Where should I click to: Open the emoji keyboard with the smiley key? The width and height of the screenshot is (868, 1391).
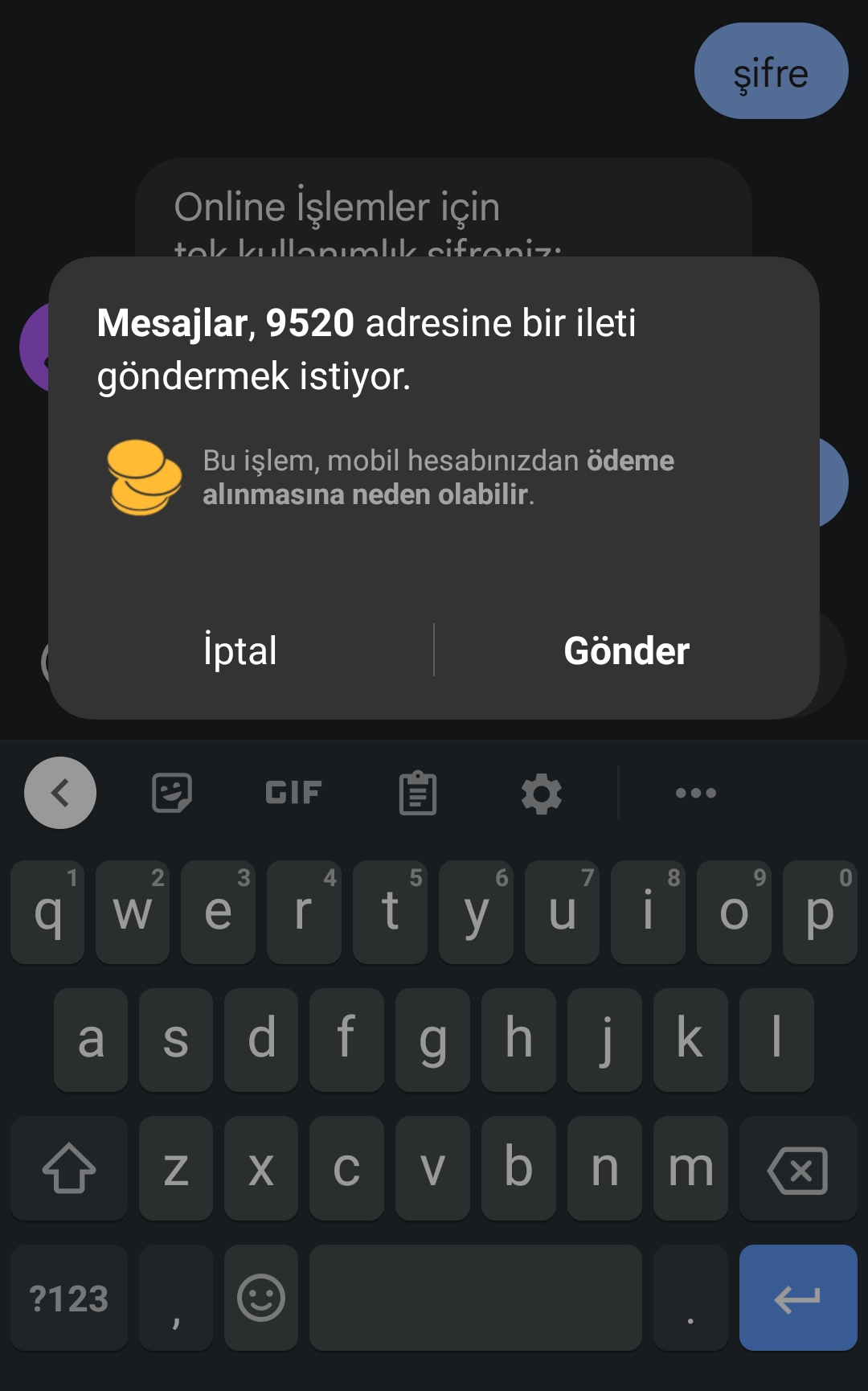(261, 1298)
